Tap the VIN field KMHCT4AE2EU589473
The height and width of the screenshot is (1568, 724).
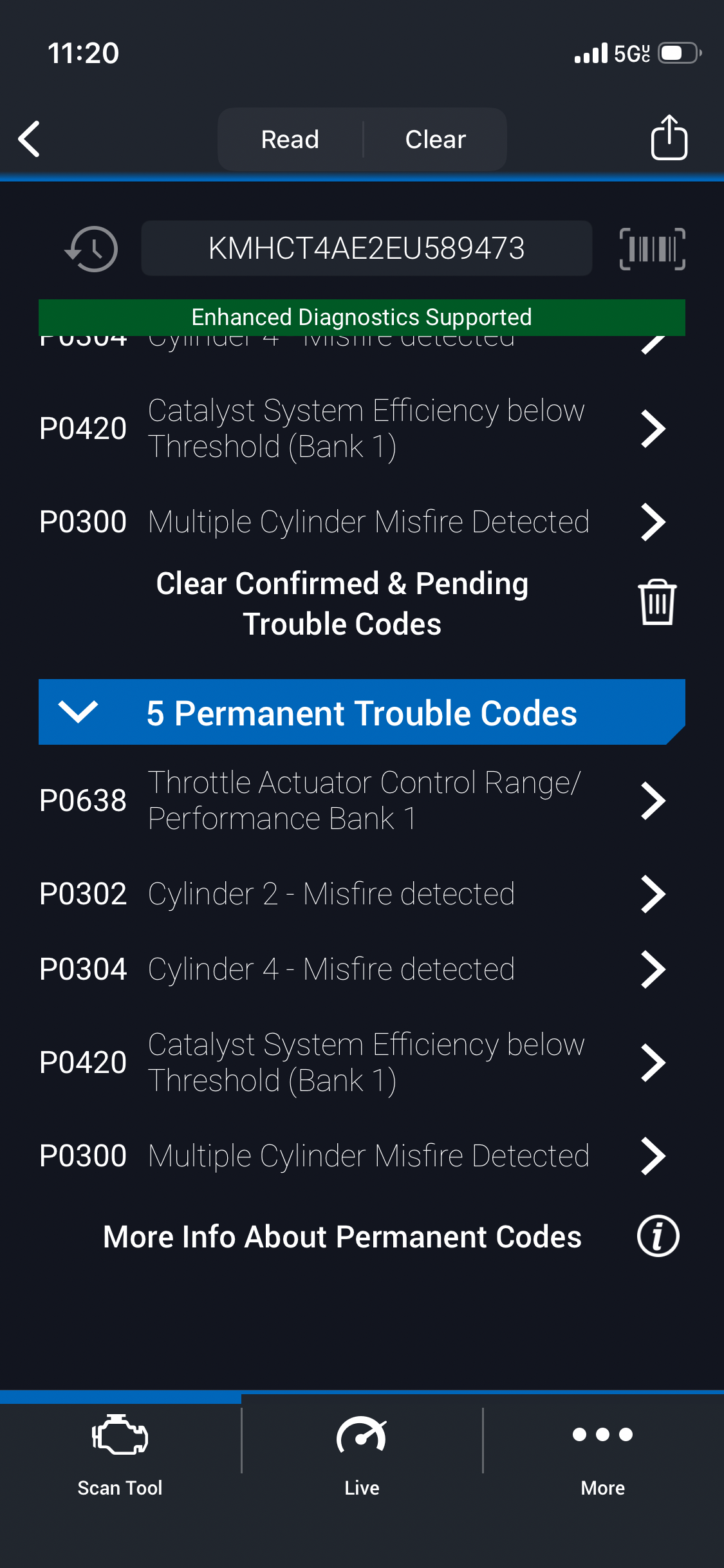point(366,248)
